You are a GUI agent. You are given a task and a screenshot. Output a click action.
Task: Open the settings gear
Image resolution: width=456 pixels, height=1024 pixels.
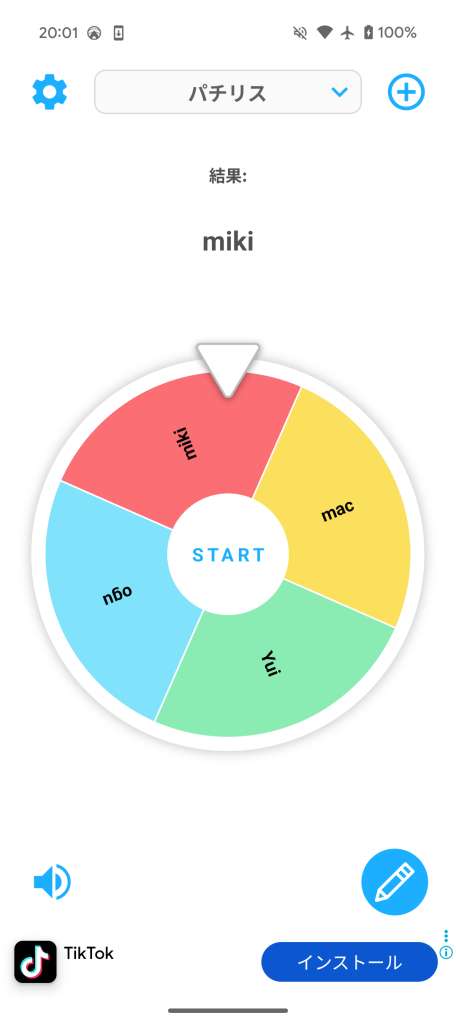pos(50,92)
